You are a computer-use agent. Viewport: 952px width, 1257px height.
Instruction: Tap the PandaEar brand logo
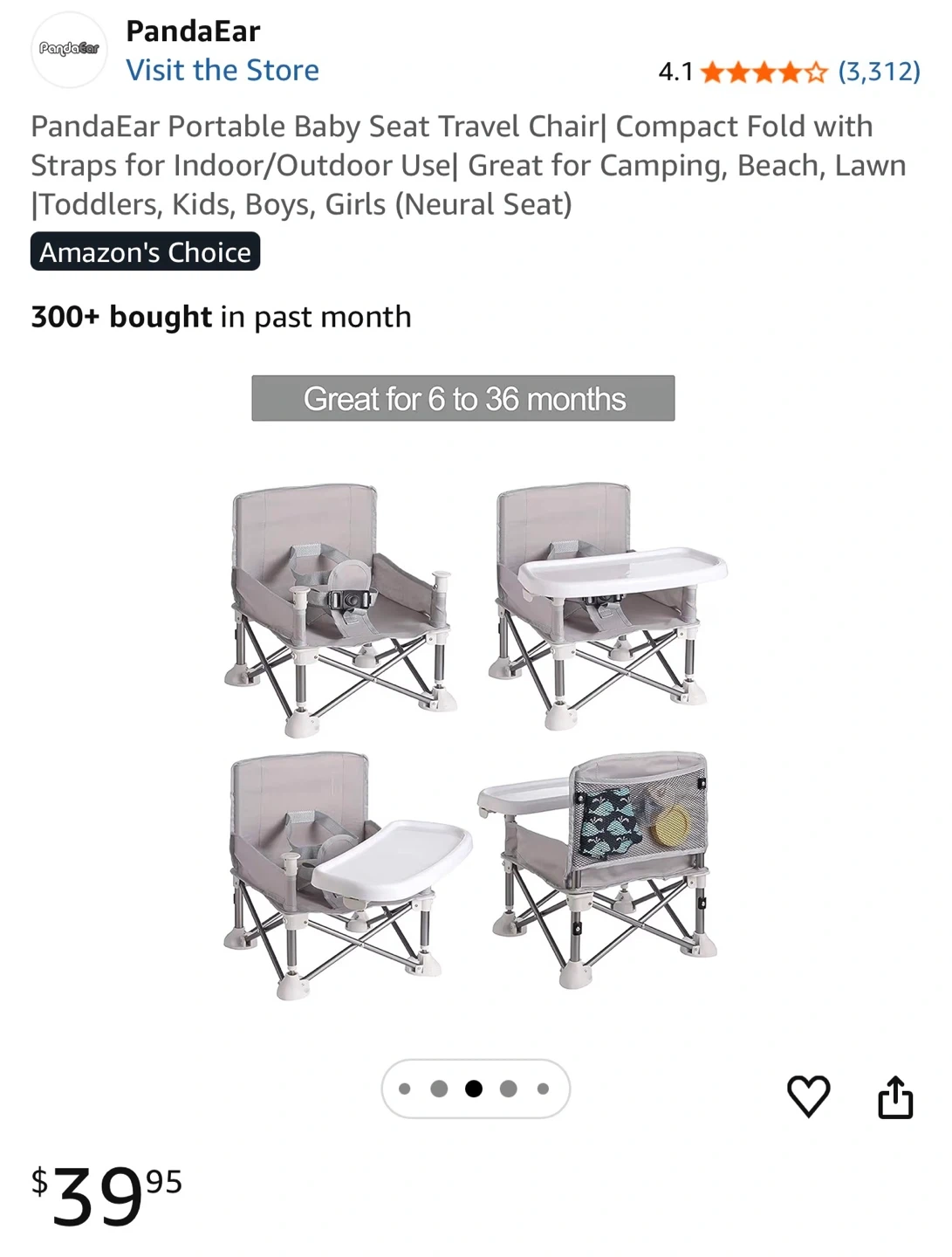(x=70, y=49)
